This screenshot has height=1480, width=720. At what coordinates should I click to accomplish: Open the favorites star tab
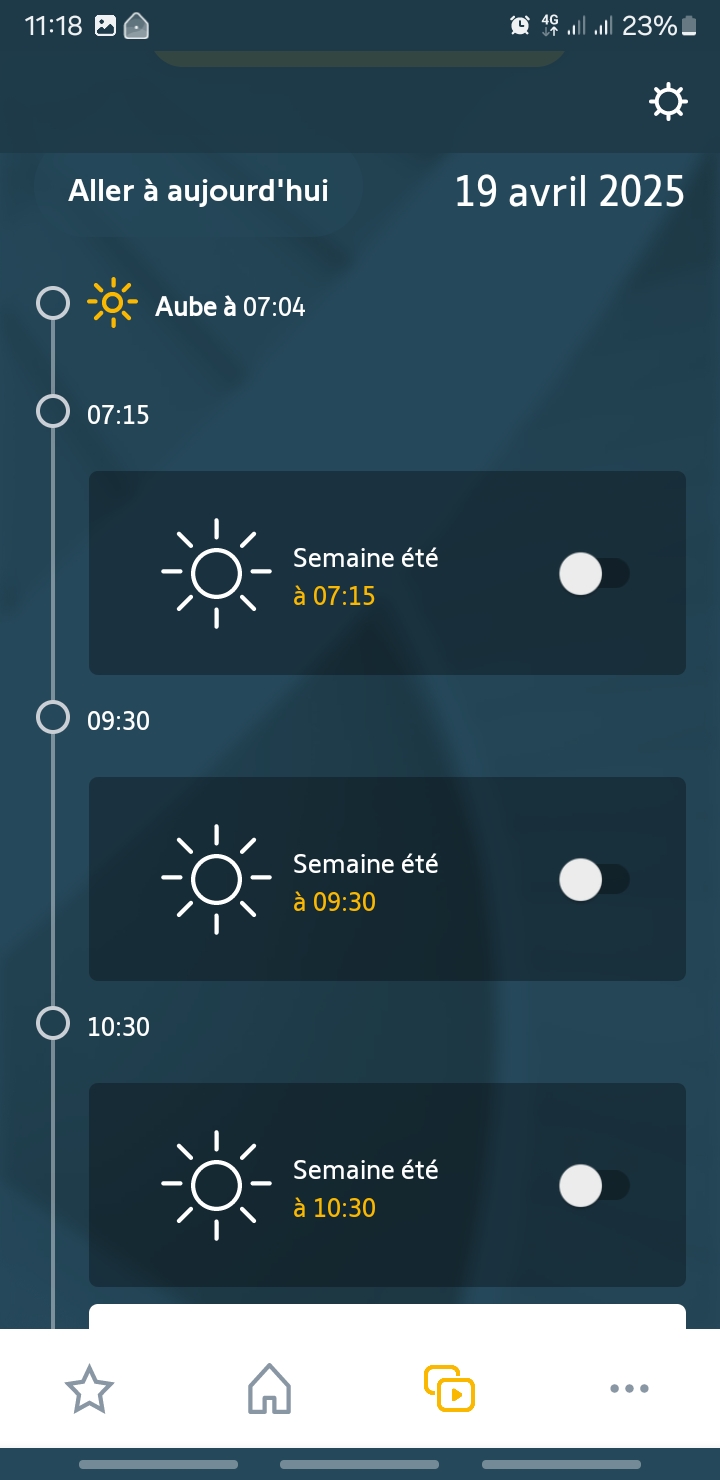(x=90, y=1388)
